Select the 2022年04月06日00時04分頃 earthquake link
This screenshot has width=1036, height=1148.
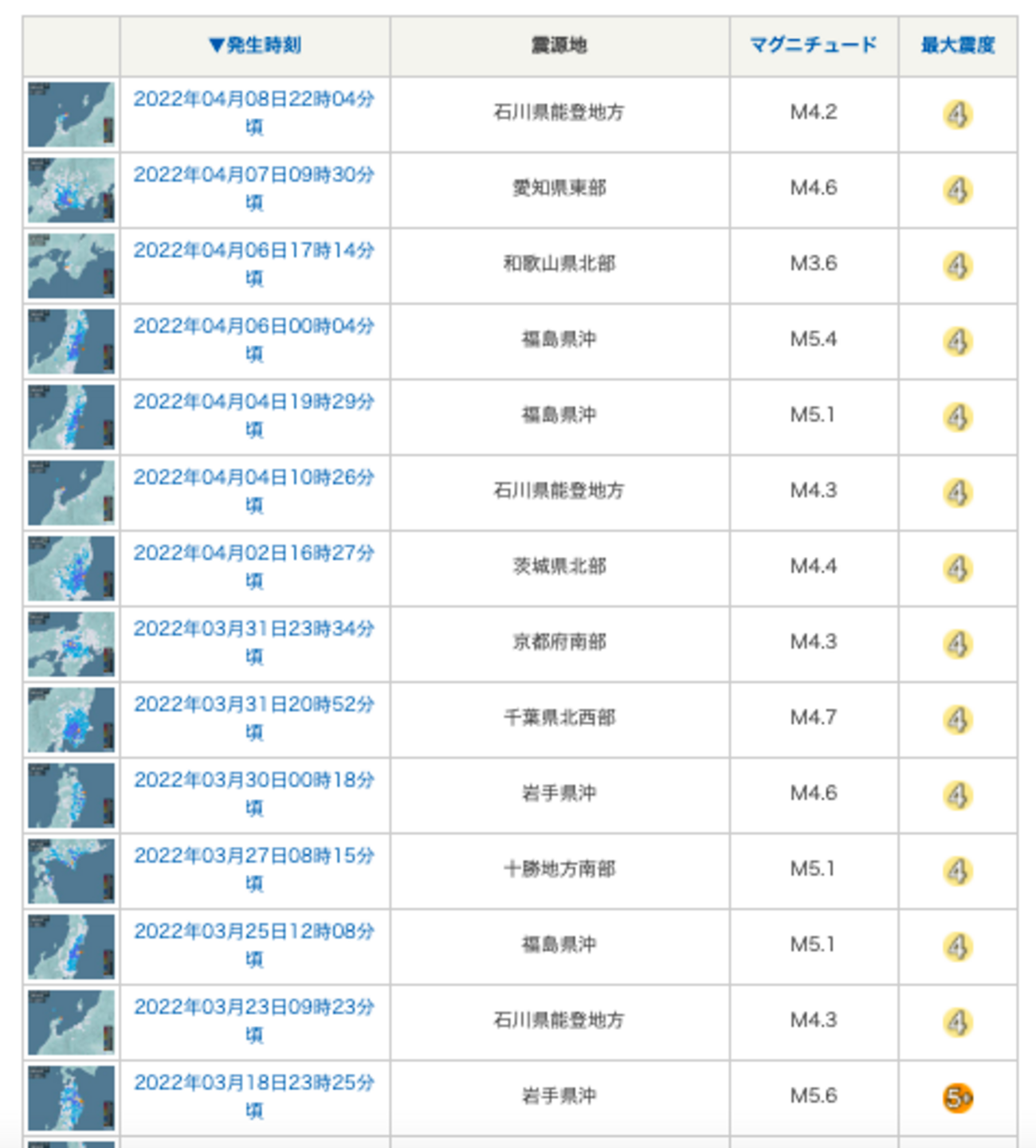coord(253,327)
